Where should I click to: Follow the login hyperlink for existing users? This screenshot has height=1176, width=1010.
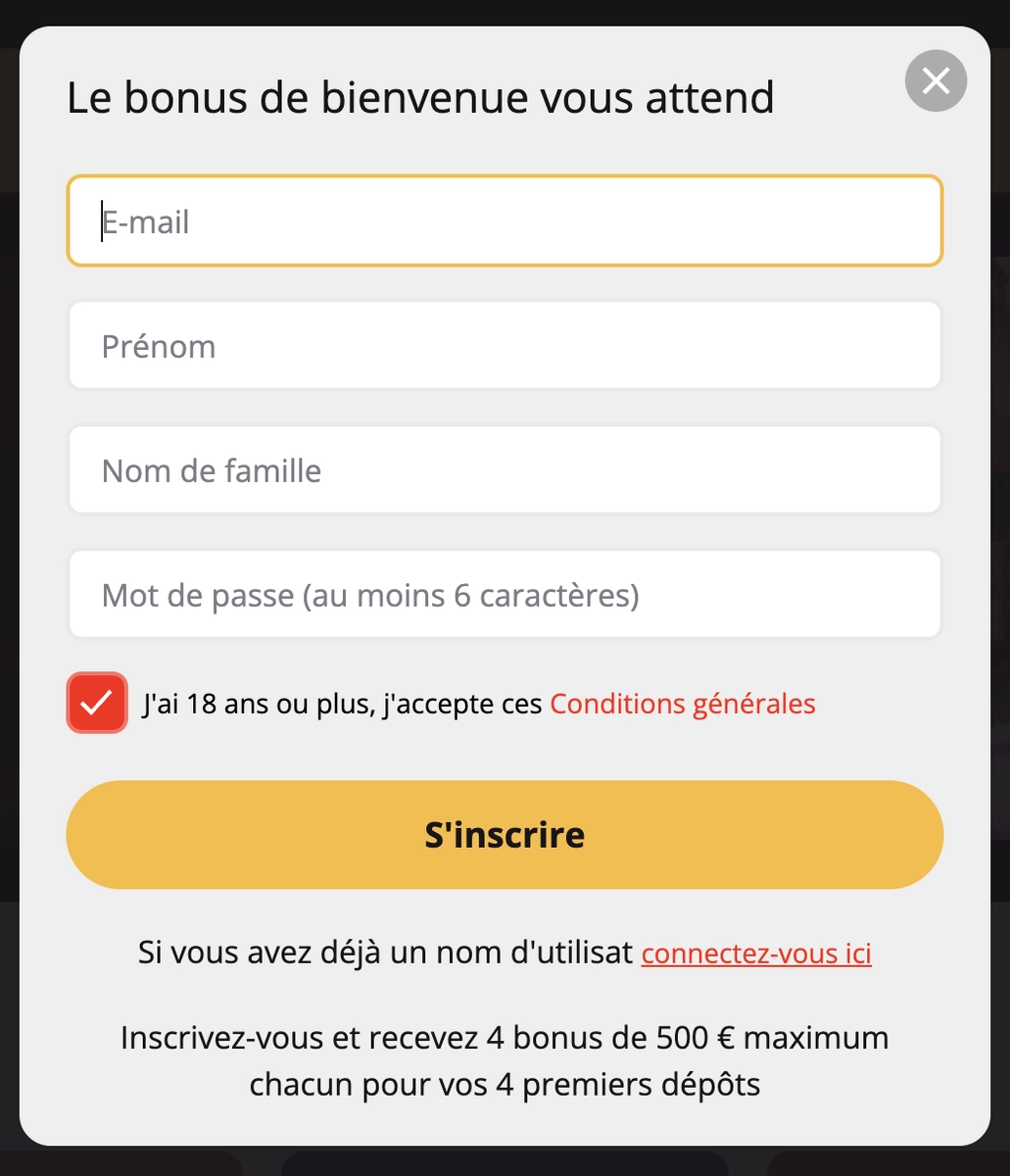tap(755, 952)
